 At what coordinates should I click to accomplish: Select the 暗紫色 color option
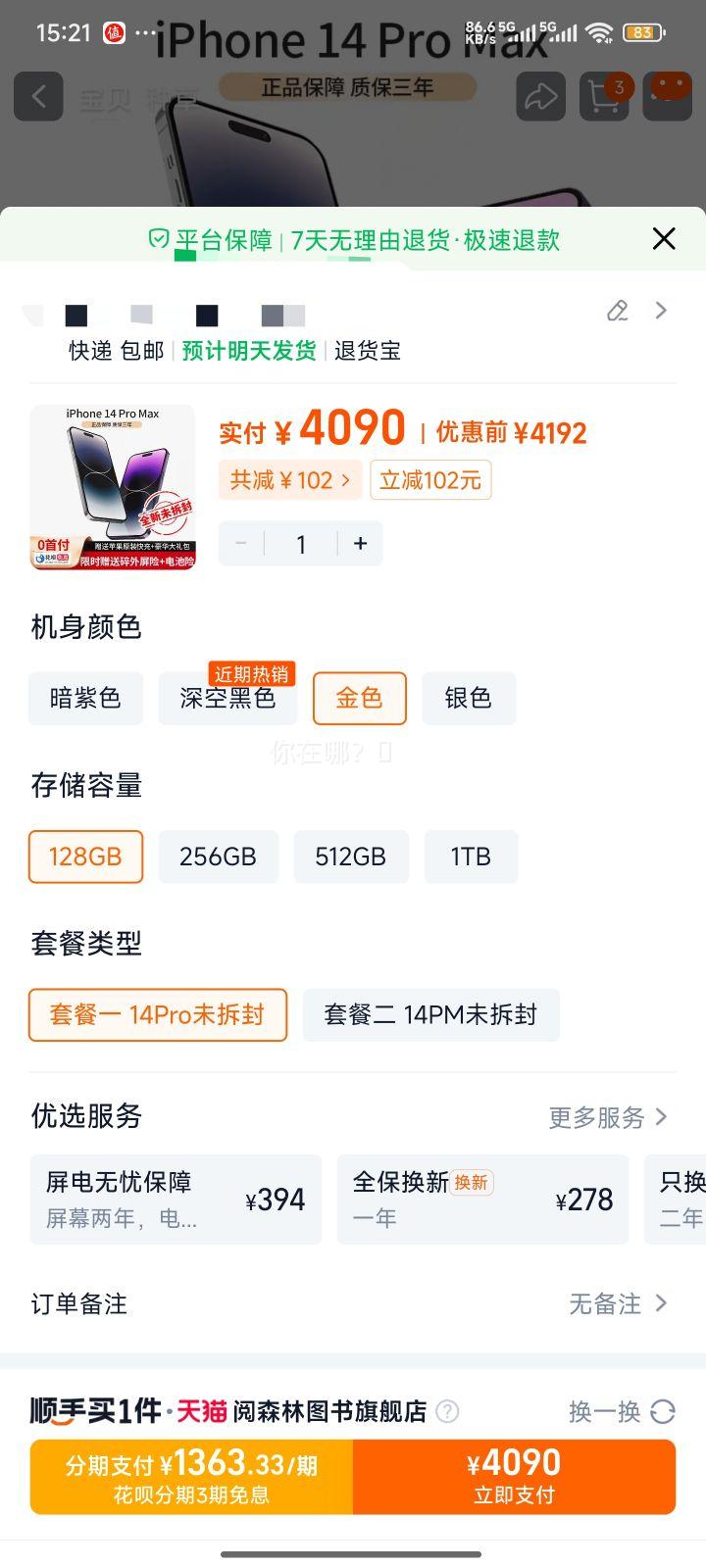click(x=85, y=699)
